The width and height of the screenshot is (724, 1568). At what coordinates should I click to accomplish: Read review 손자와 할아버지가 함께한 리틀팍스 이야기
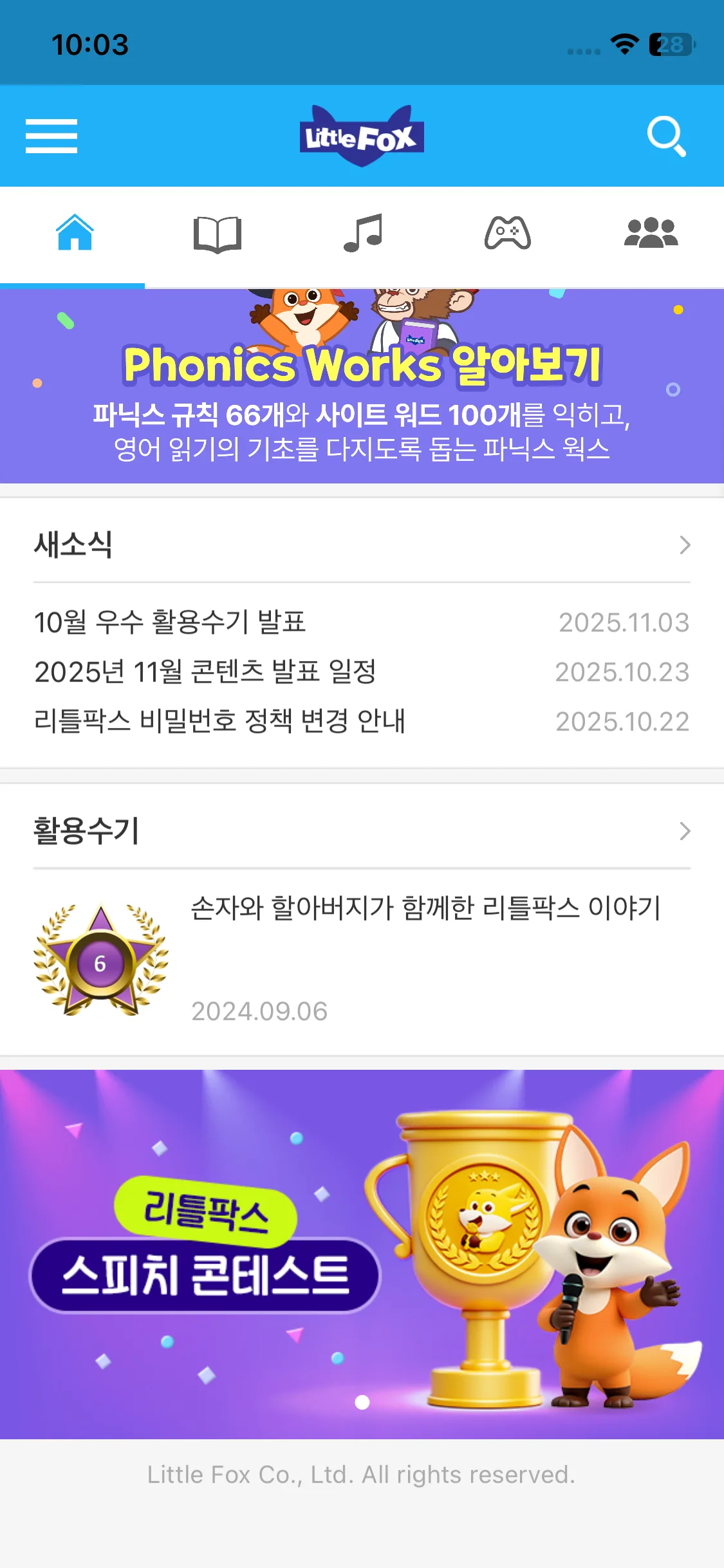425,908
